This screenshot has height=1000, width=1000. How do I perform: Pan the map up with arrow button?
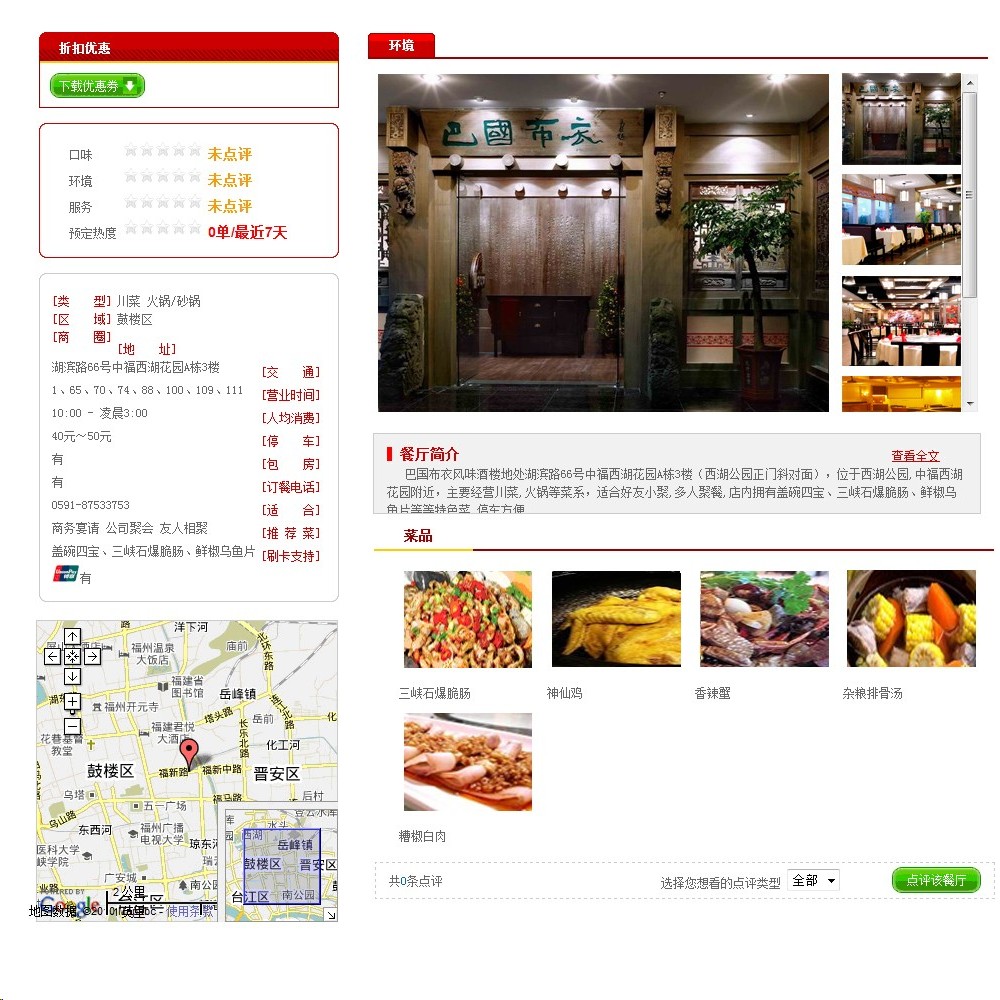[x=72, y=636]
